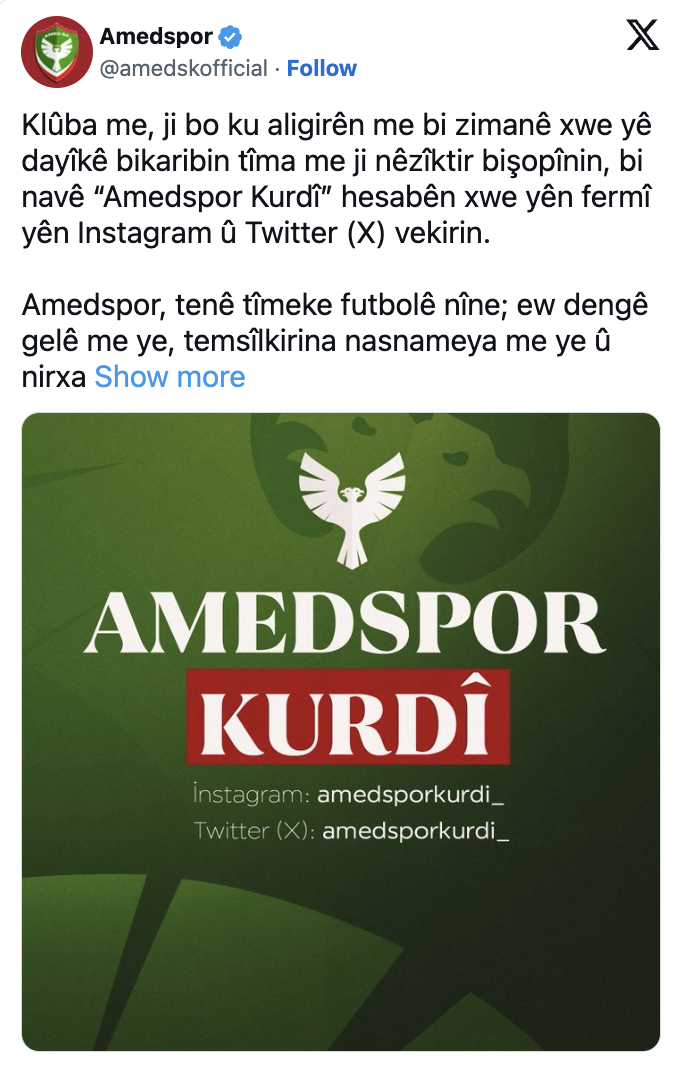Follow the Amedspor account
676x1066 pixels.
(x=321, y=69)
